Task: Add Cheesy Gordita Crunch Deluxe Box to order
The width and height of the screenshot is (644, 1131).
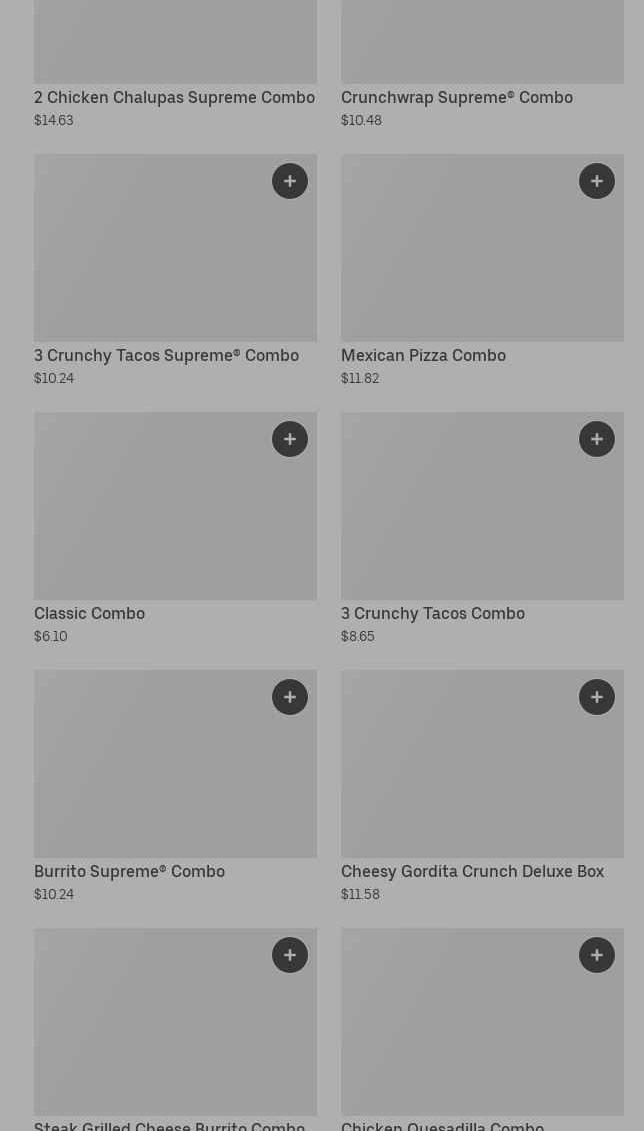Action: (x=597, y=697)
